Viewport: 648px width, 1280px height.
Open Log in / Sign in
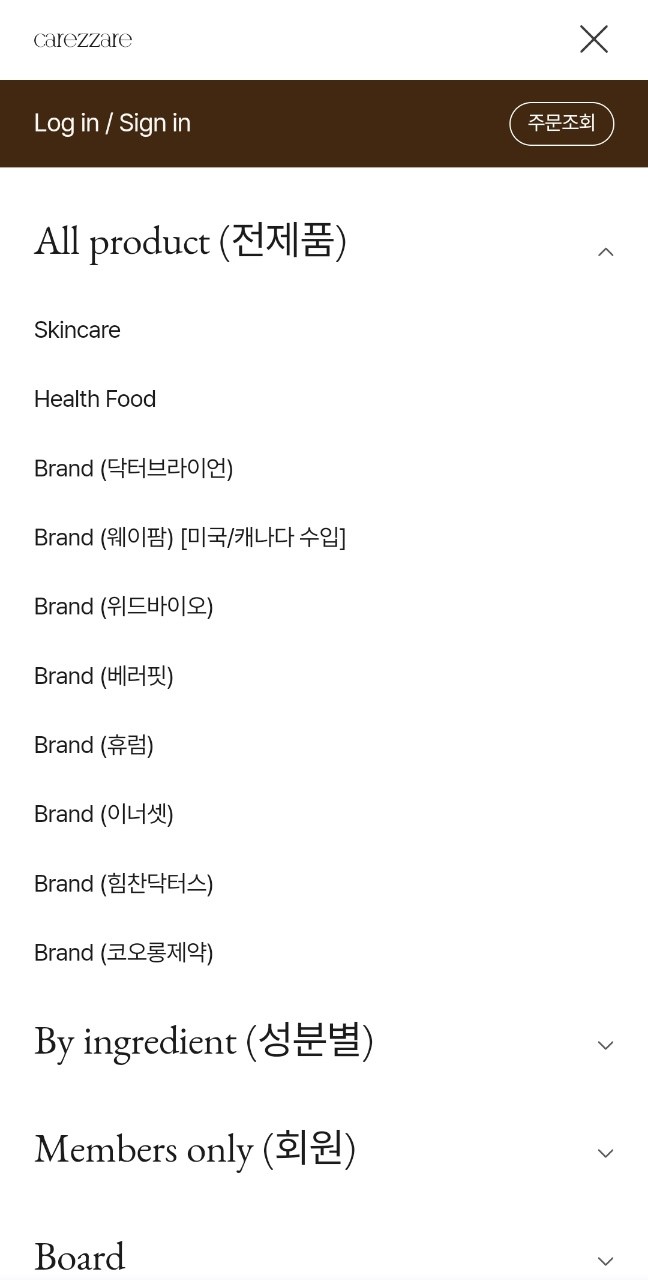[x=112, y=123]
